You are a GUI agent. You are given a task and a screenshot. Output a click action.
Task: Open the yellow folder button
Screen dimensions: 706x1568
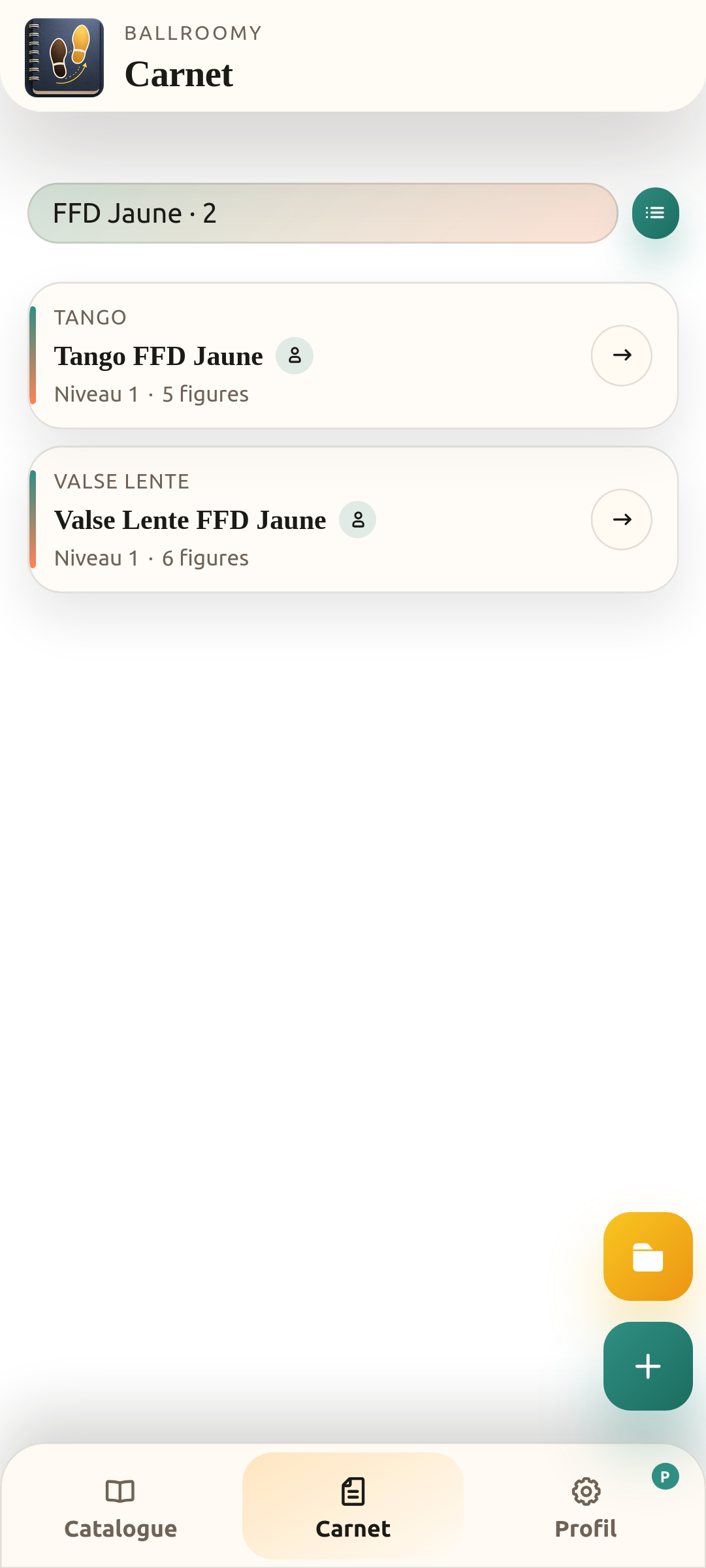647,1256
